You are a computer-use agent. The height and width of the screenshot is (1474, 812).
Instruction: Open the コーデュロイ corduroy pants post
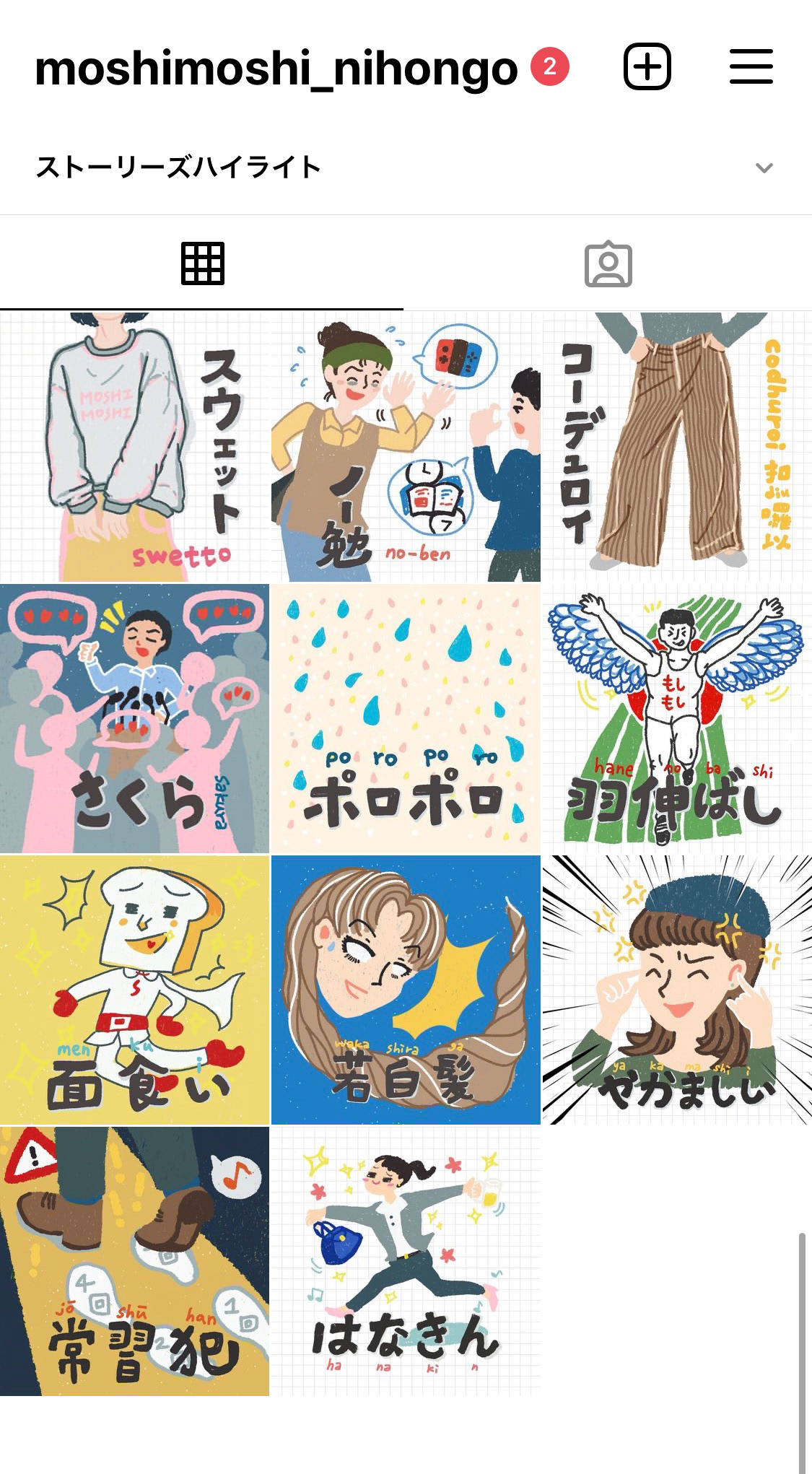pyautogui.click(x=677, y=447)
